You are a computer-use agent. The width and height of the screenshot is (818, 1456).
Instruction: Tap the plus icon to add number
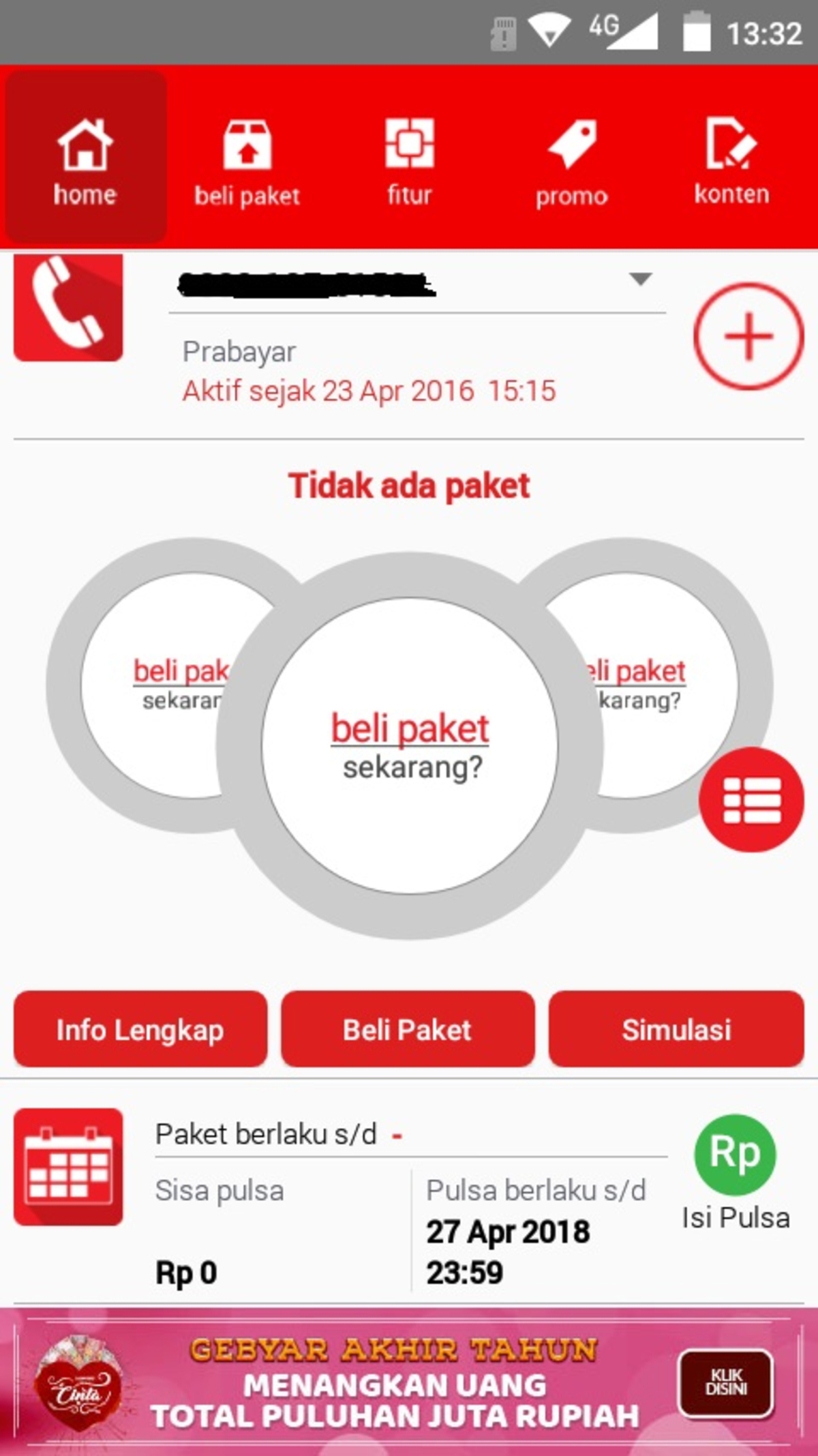(x=748, y=336)
